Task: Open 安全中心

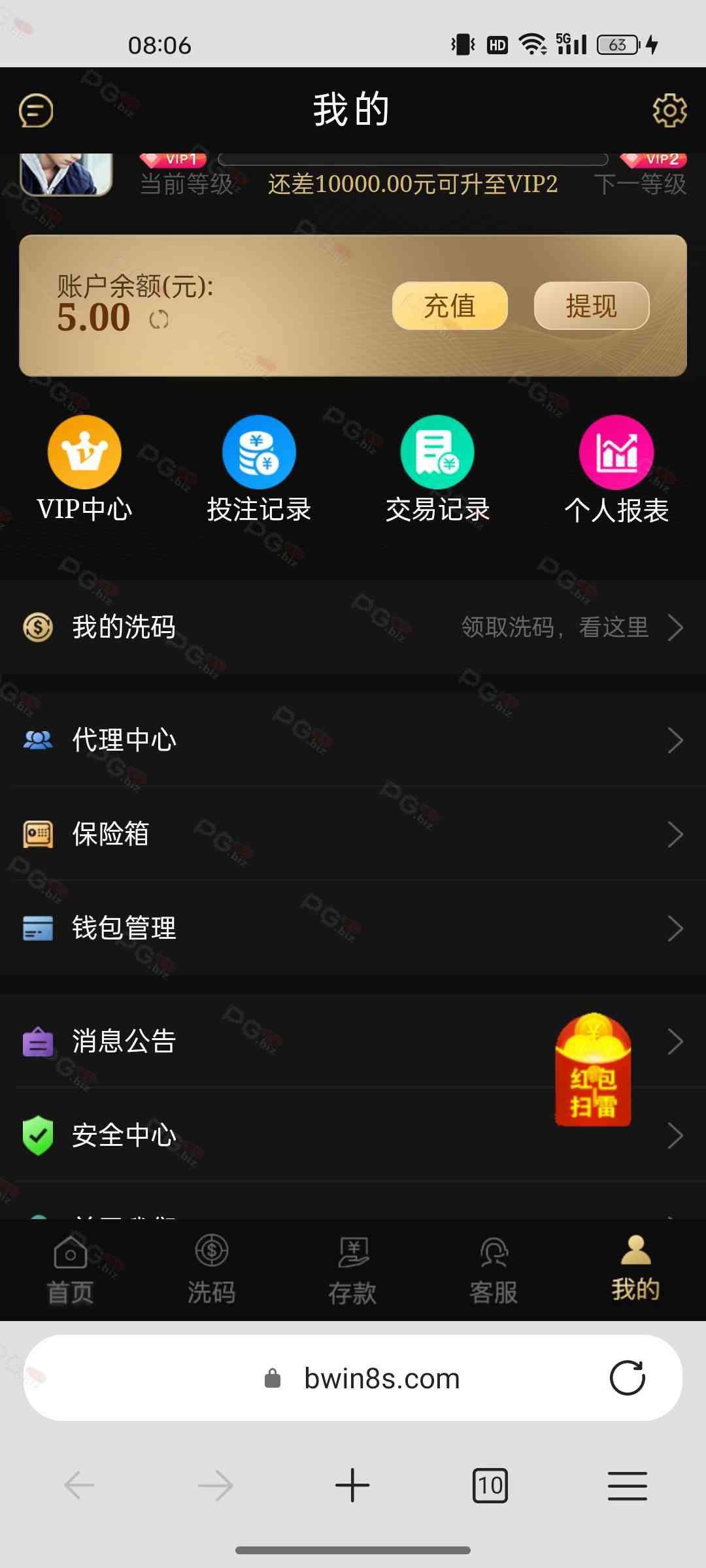Action: pyautogui.click(x=353, y=1135)
